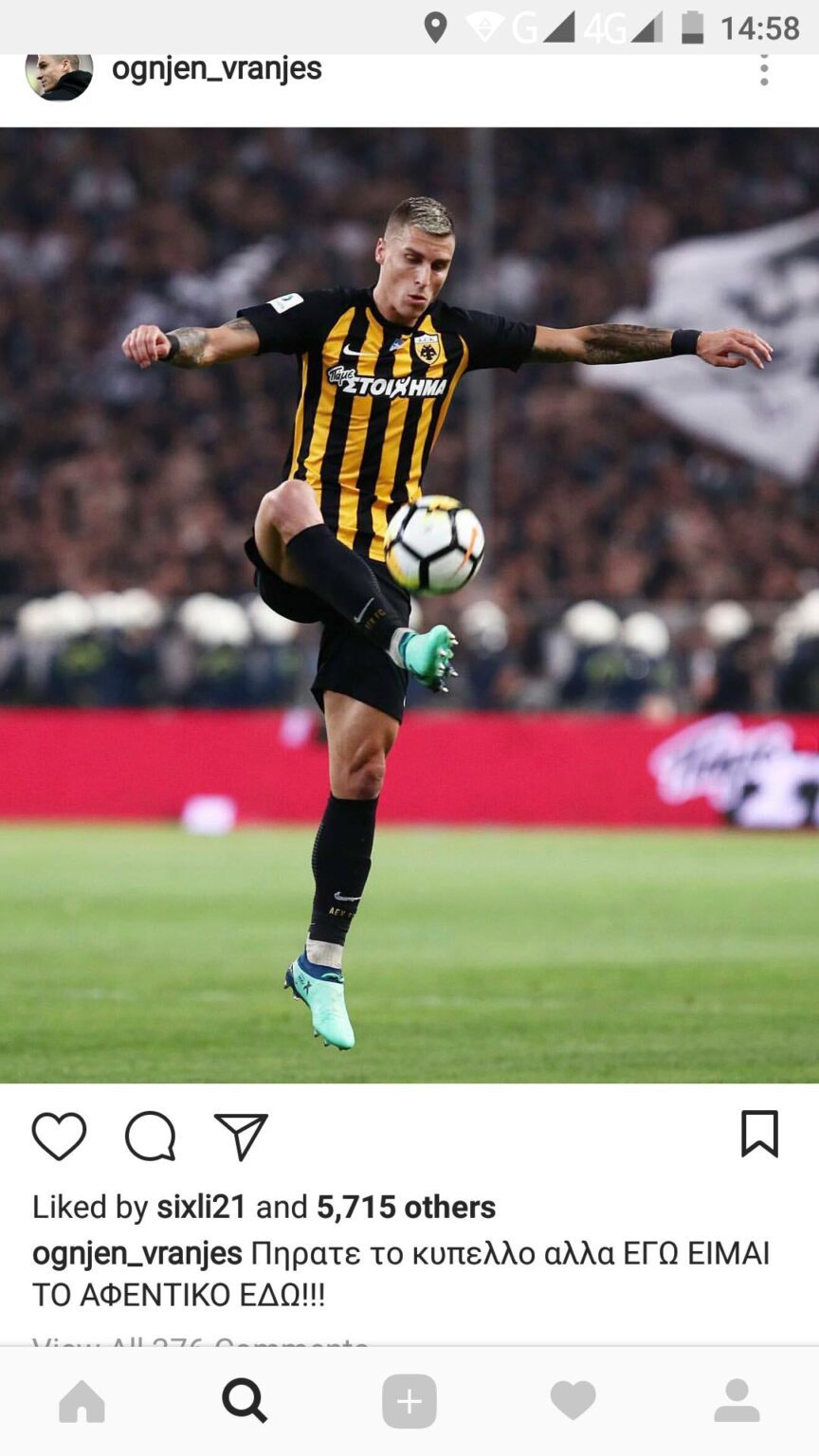Screen dimensions: 819x1456
Task: Open comments with the speech bubble icon
Action: (x=151, y=1136)
